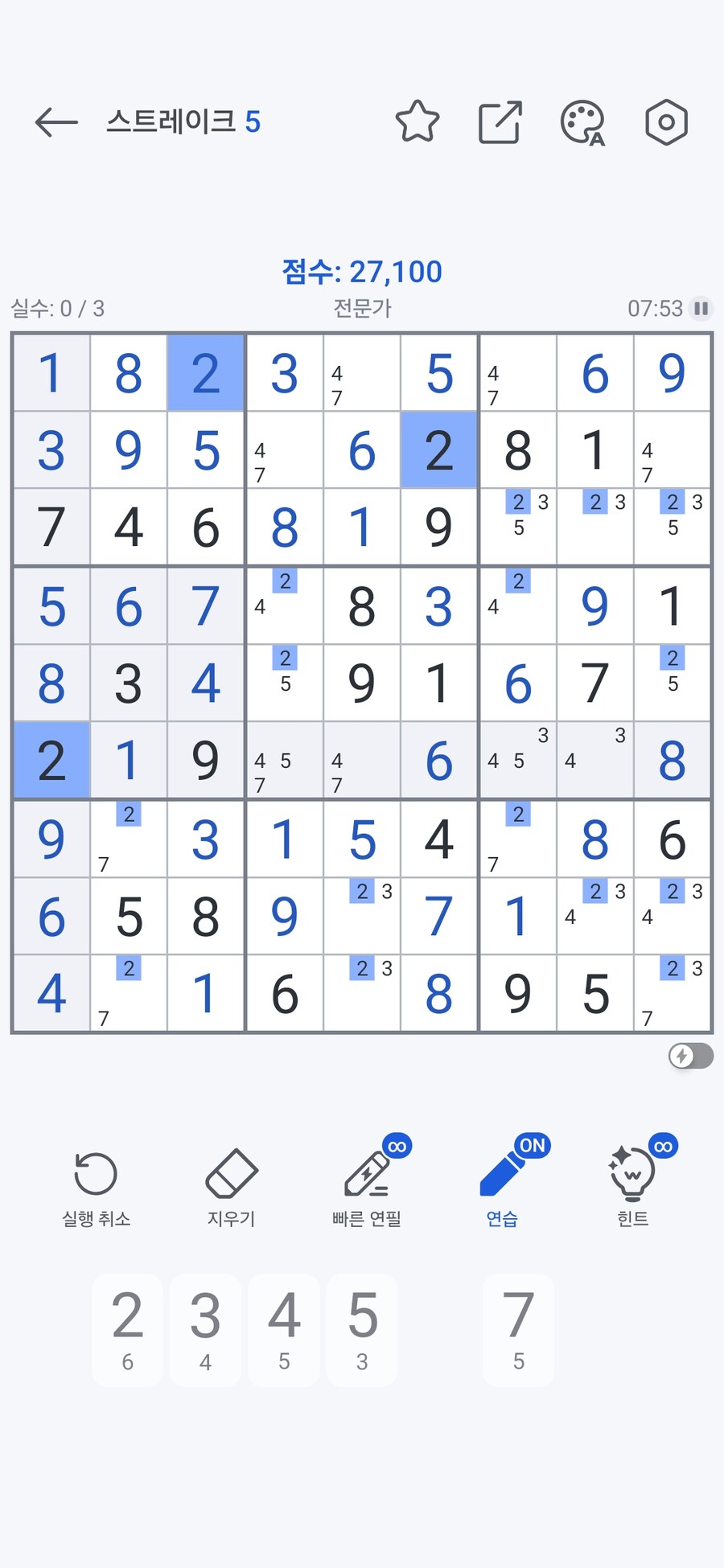This screenshot has width=724, height=1568.
Task: Use the quick pencil (빠른 연필)
Action: click(367, 1187)
